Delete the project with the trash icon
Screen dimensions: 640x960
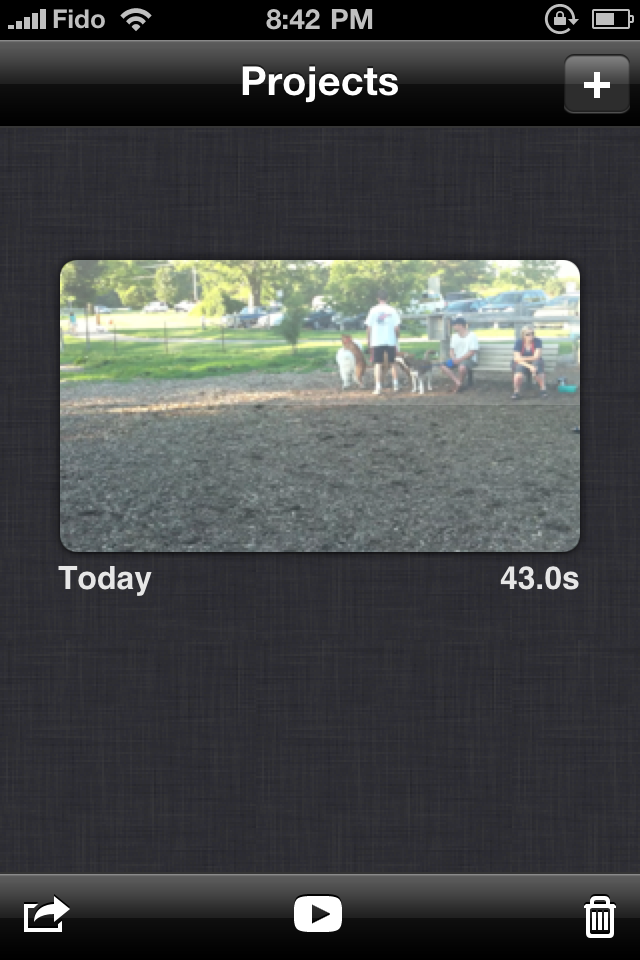coord(598,916)
